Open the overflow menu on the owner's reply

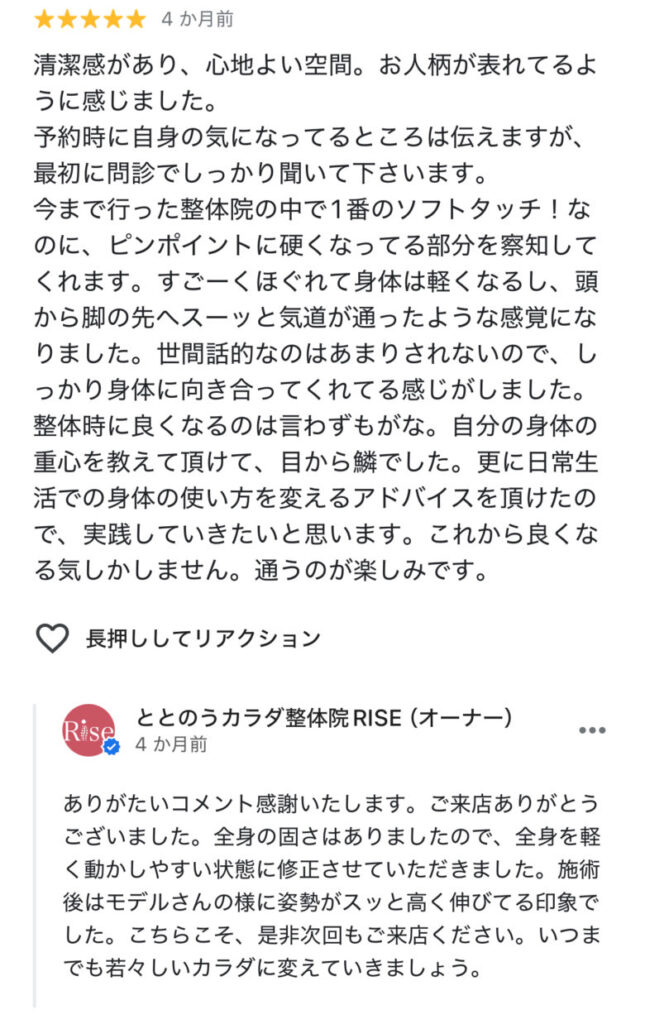[592, 730]
